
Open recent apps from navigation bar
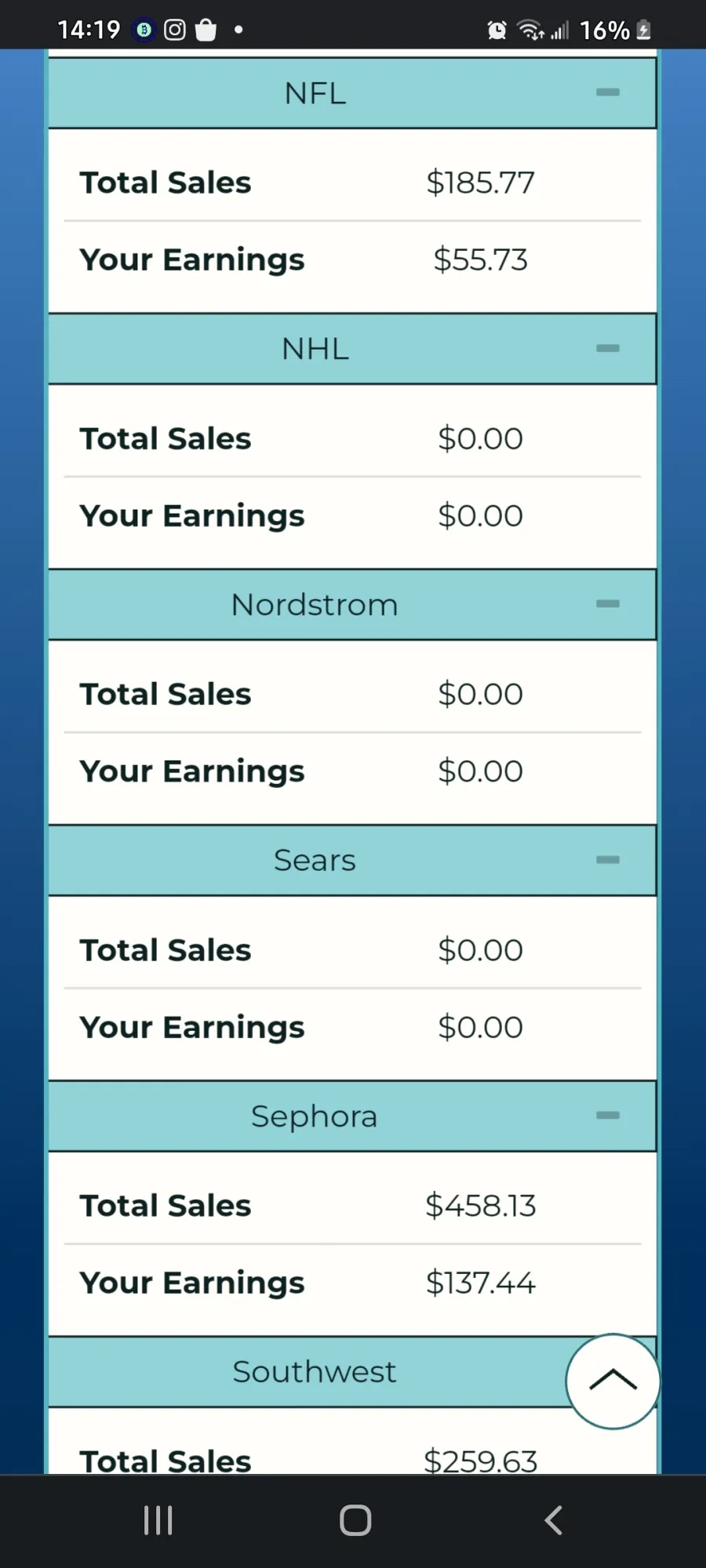coord(158,1520)
